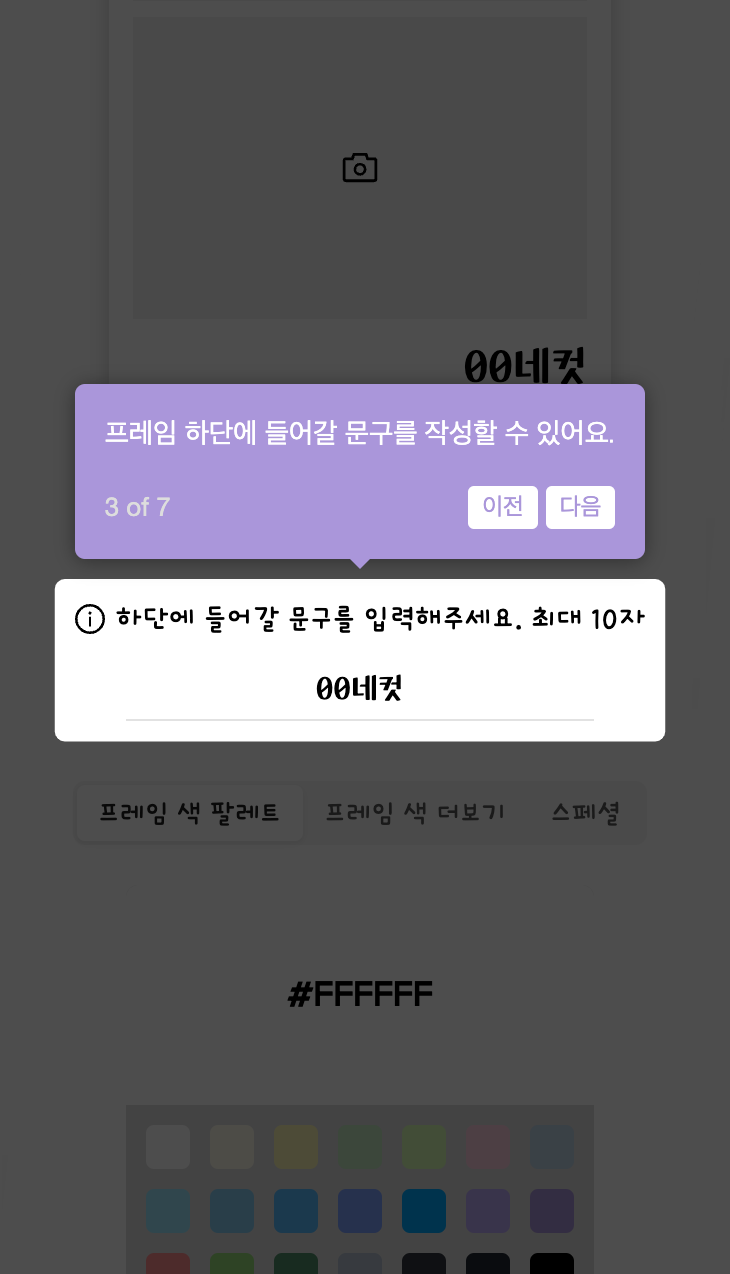
Task: Select the 프레임 색 팔레트 tab
Action: click(x=190, y=813)
